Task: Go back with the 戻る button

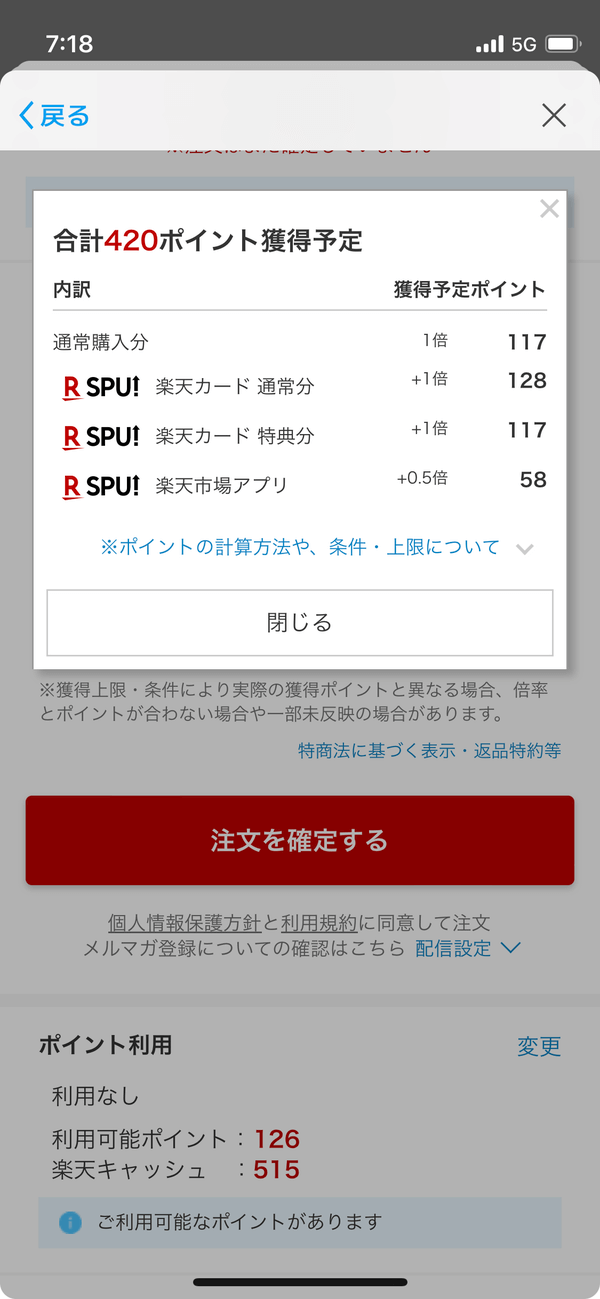Action: [54, 115]
